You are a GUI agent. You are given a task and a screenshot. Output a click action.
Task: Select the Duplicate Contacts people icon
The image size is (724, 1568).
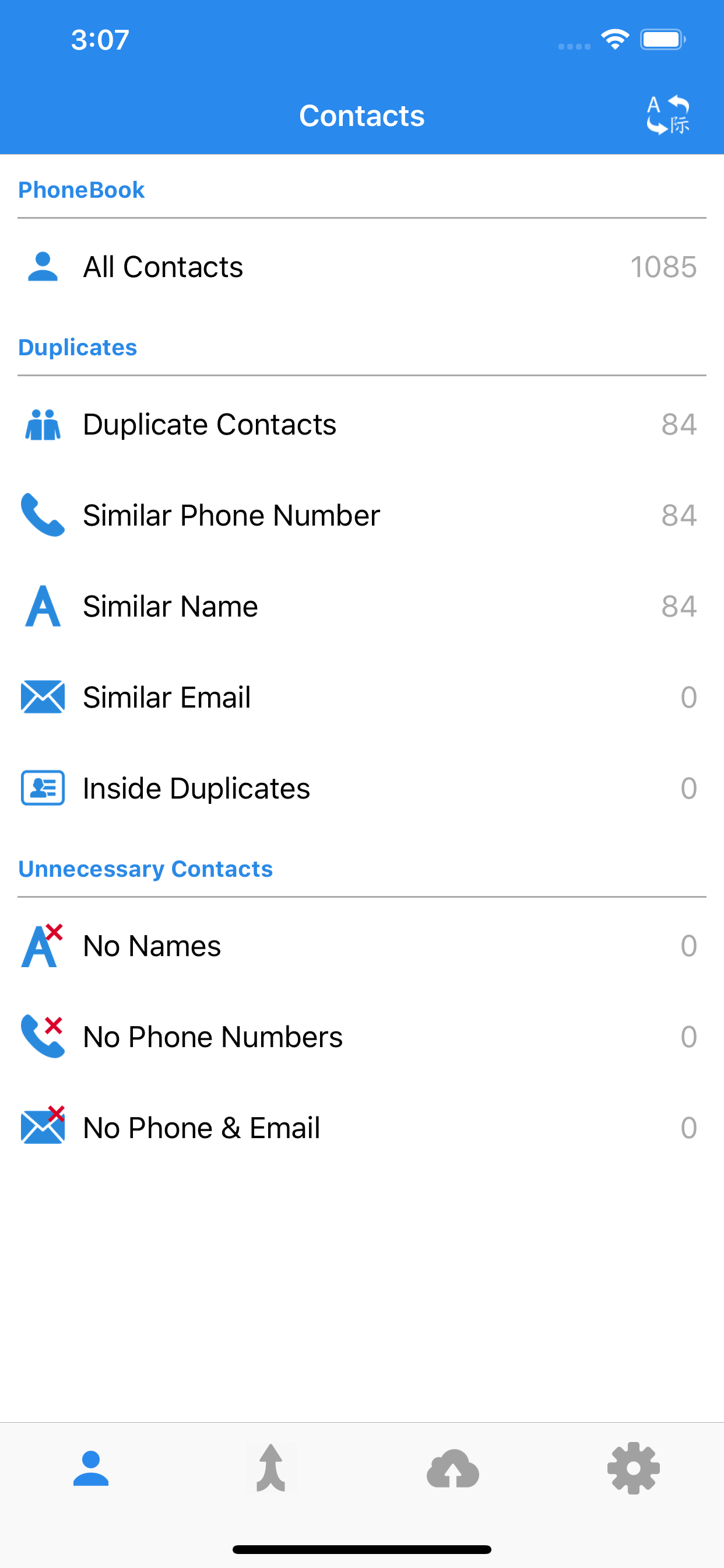[41, 423]
